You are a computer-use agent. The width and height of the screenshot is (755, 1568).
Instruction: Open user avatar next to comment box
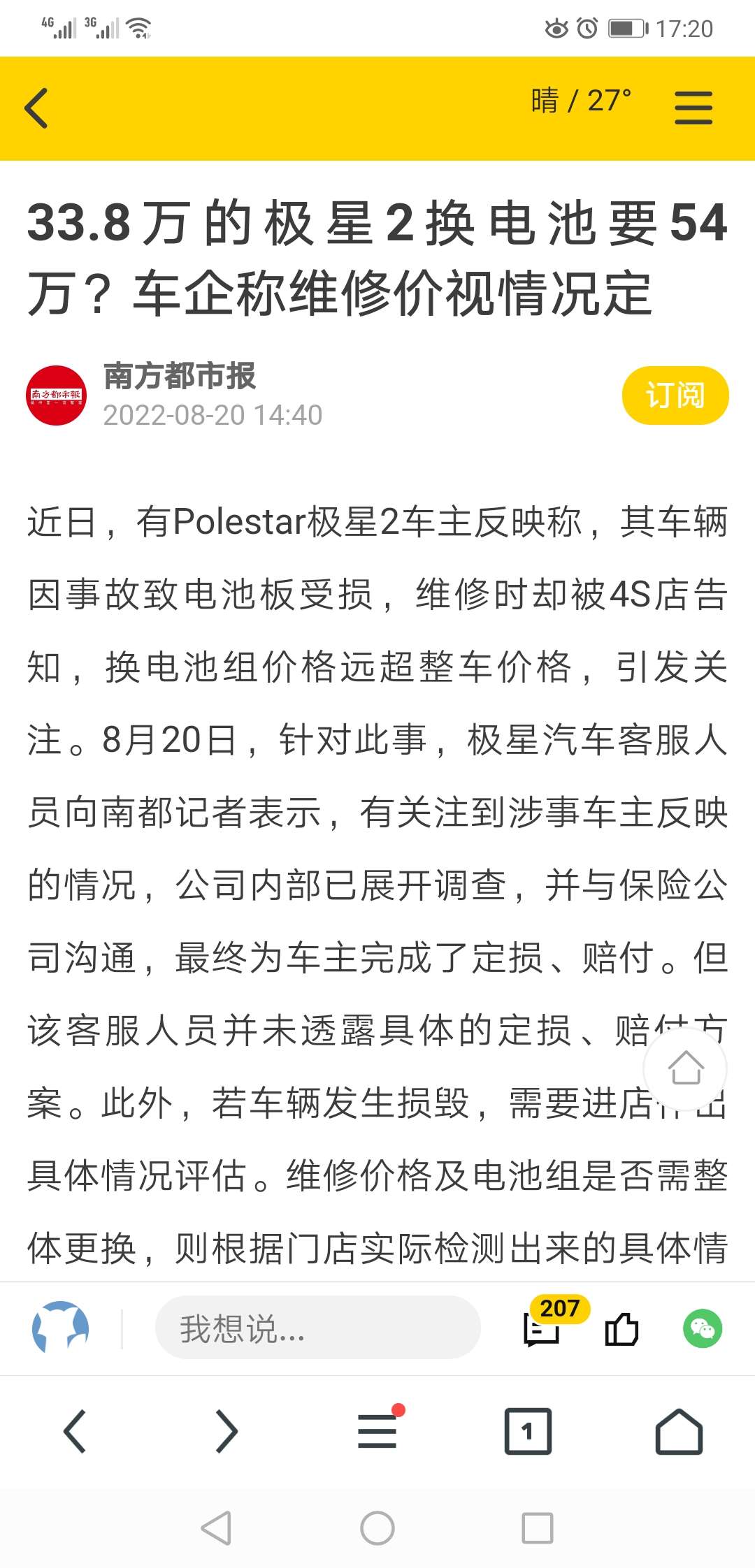point(61,1326)
